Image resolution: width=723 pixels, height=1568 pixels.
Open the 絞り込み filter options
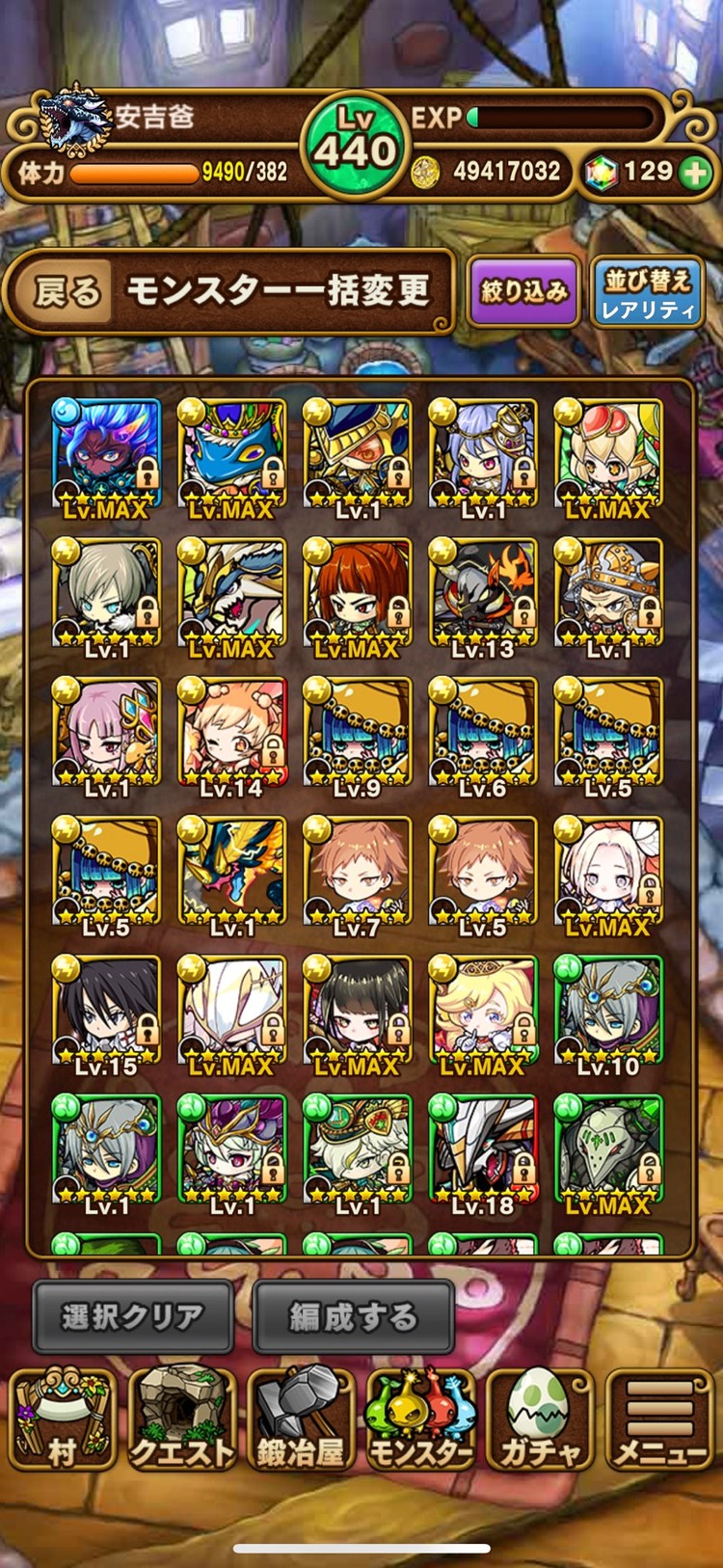tap(523, 291)
